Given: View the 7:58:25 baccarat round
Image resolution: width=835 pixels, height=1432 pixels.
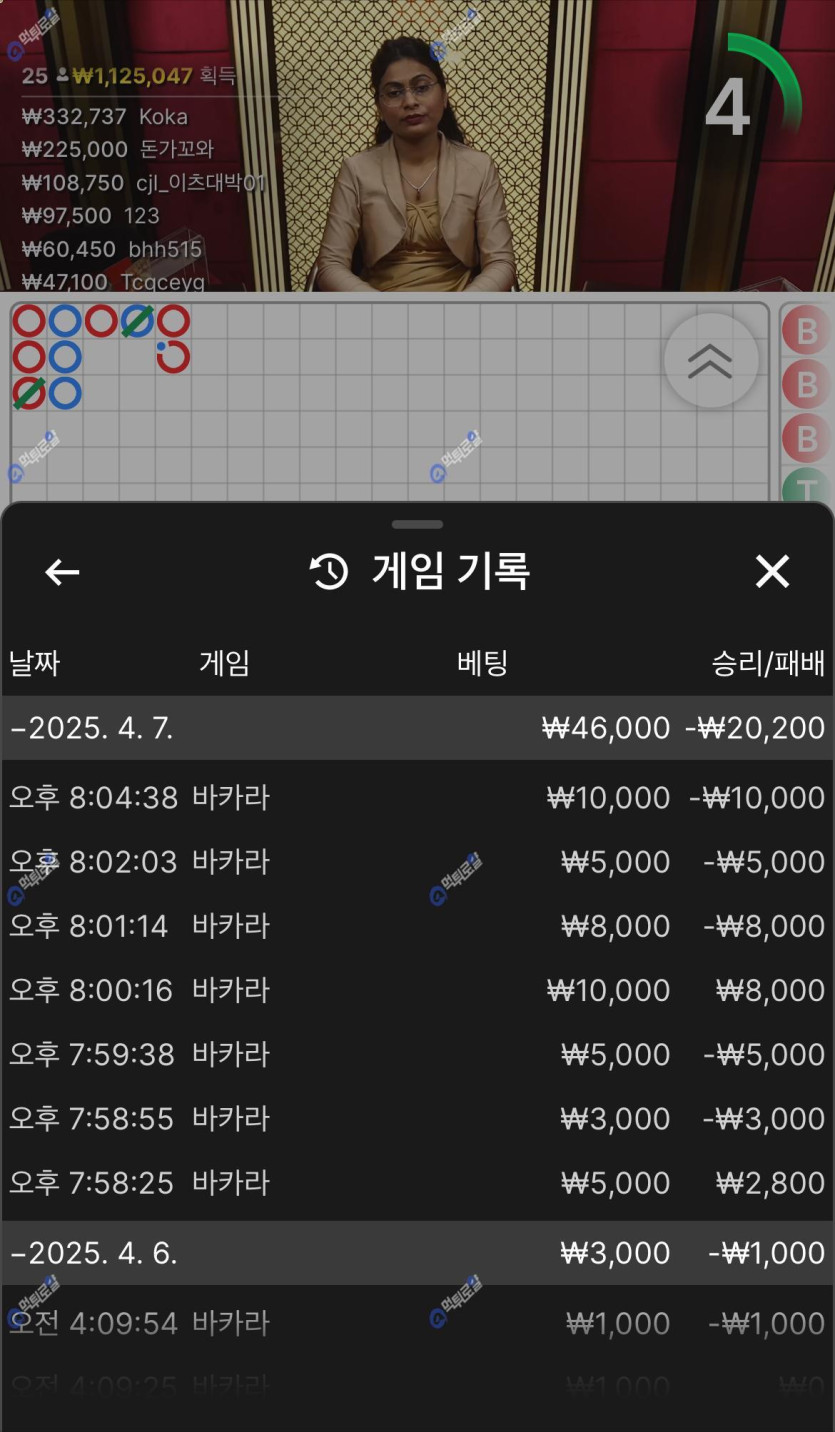Looking at the screenshot, I should pyautogui.click(x=417, y=1183).
